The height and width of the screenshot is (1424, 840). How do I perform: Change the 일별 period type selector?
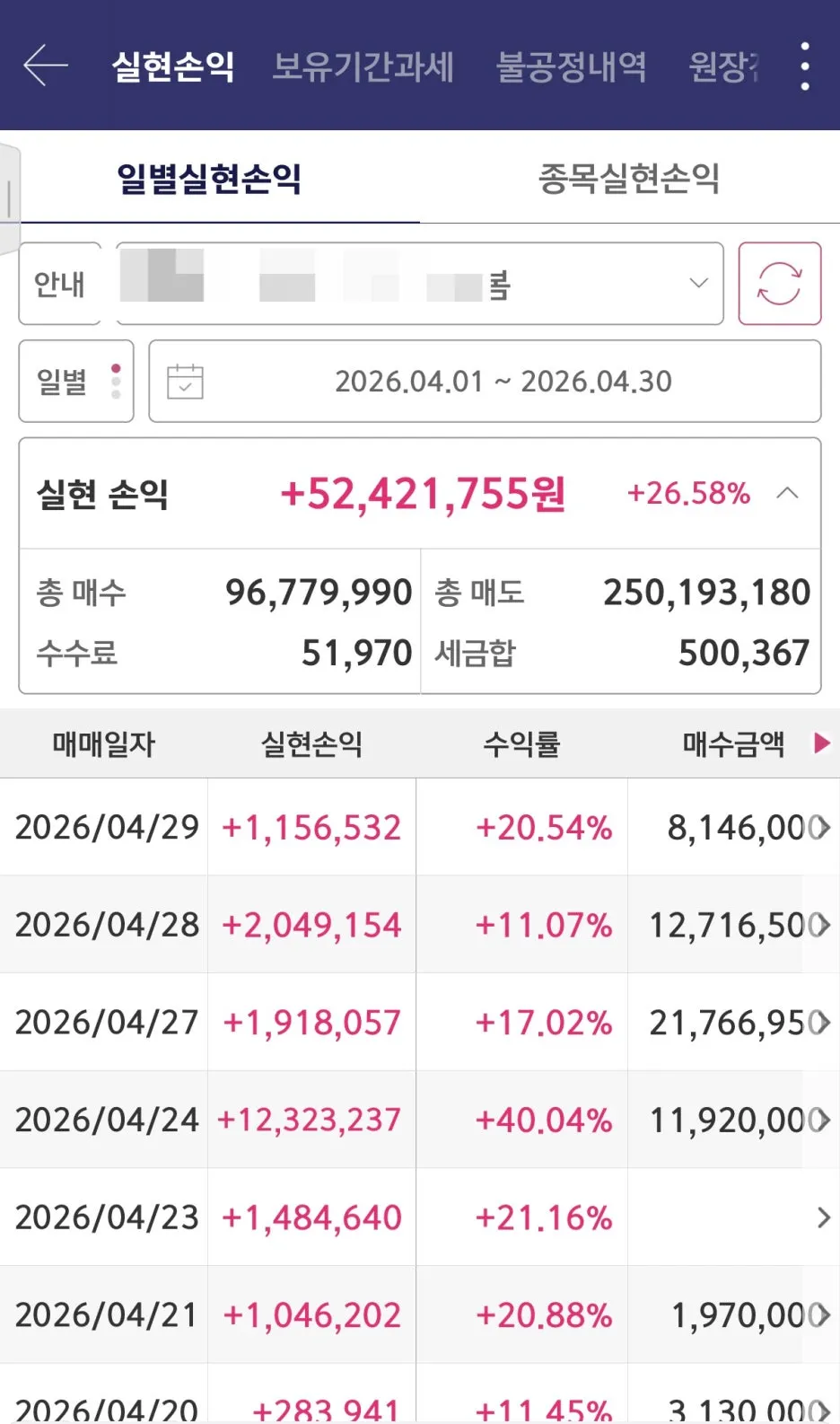point(76,381)
